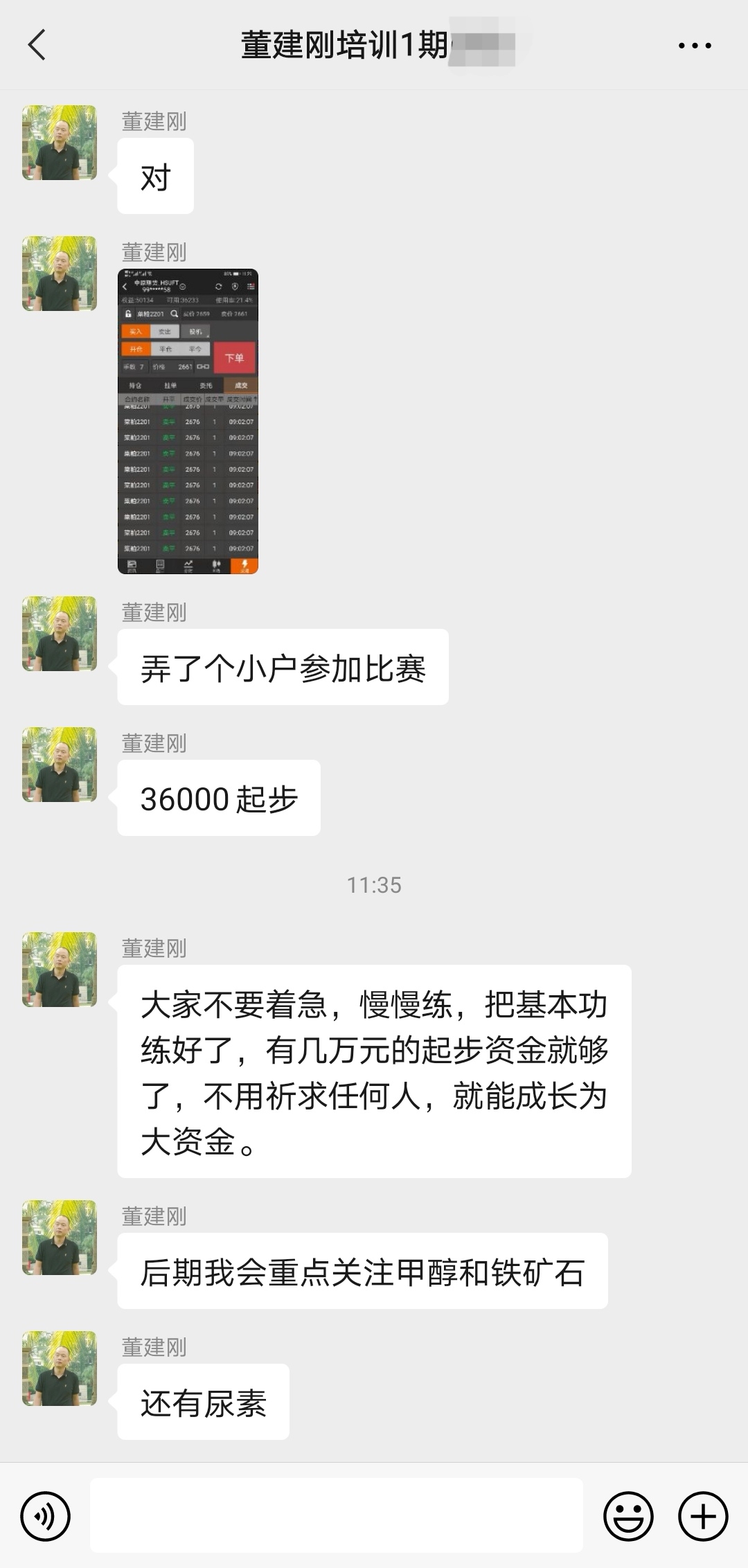The height and width of the screenshot is (1568, 748).
Task: Open the shared trading screenshot image
Action: click(188, 421)
